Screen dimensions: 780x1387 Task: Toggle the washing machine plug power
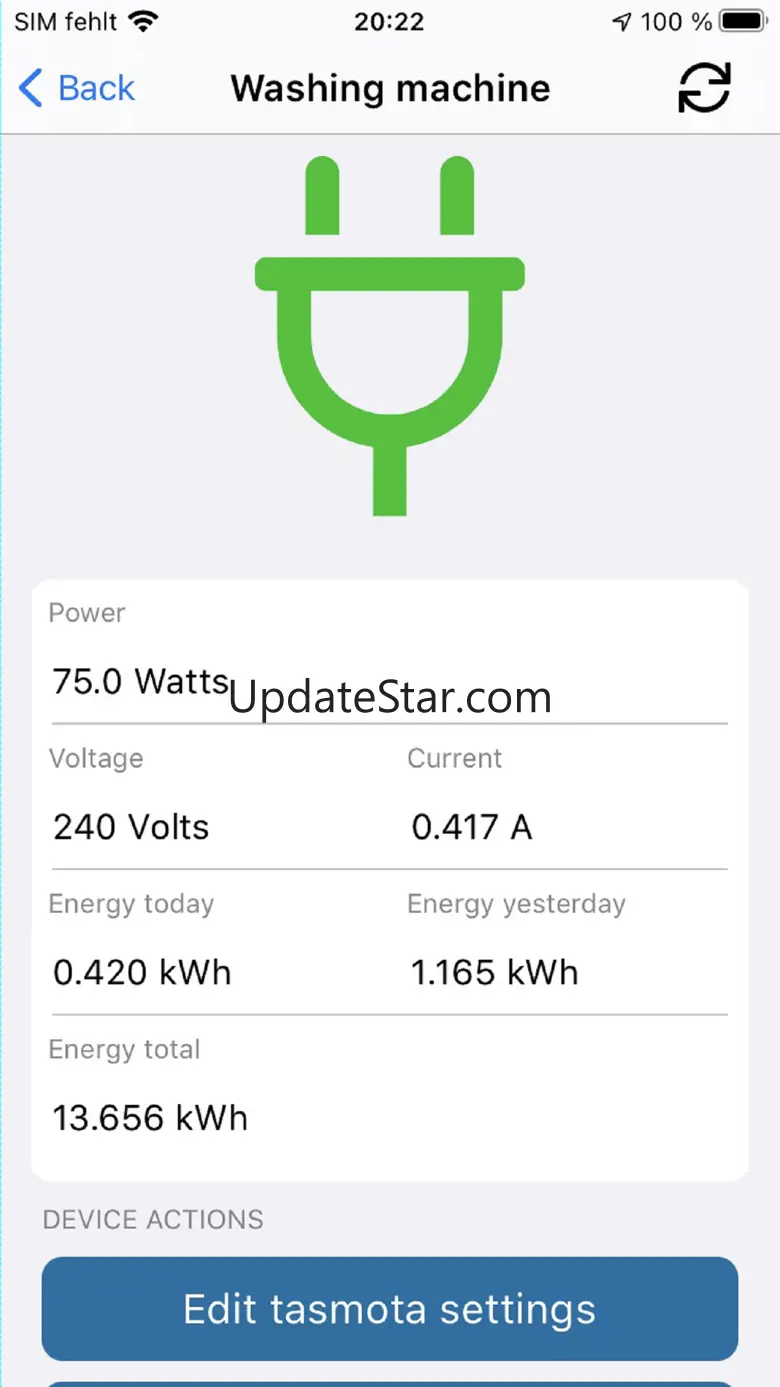390,335
